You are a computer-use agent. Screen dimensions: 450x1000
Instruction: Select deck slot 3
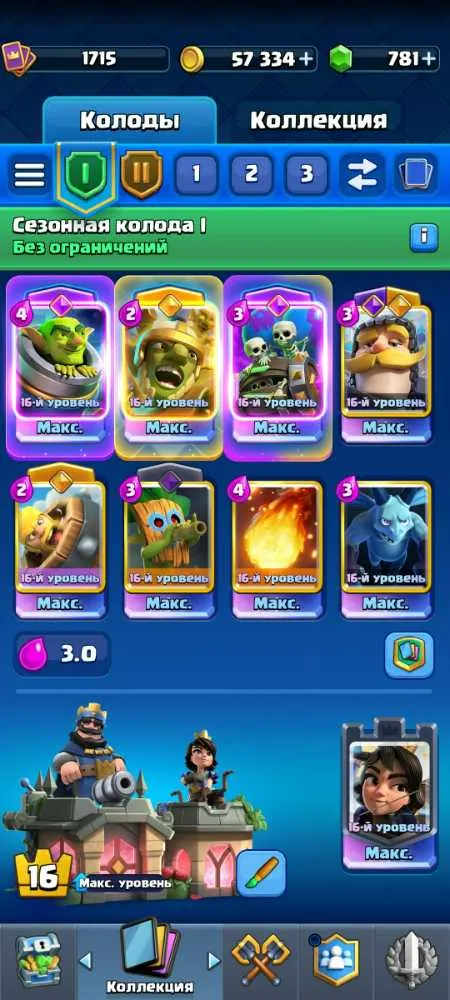pyautogui.click(x=307, y=174)
